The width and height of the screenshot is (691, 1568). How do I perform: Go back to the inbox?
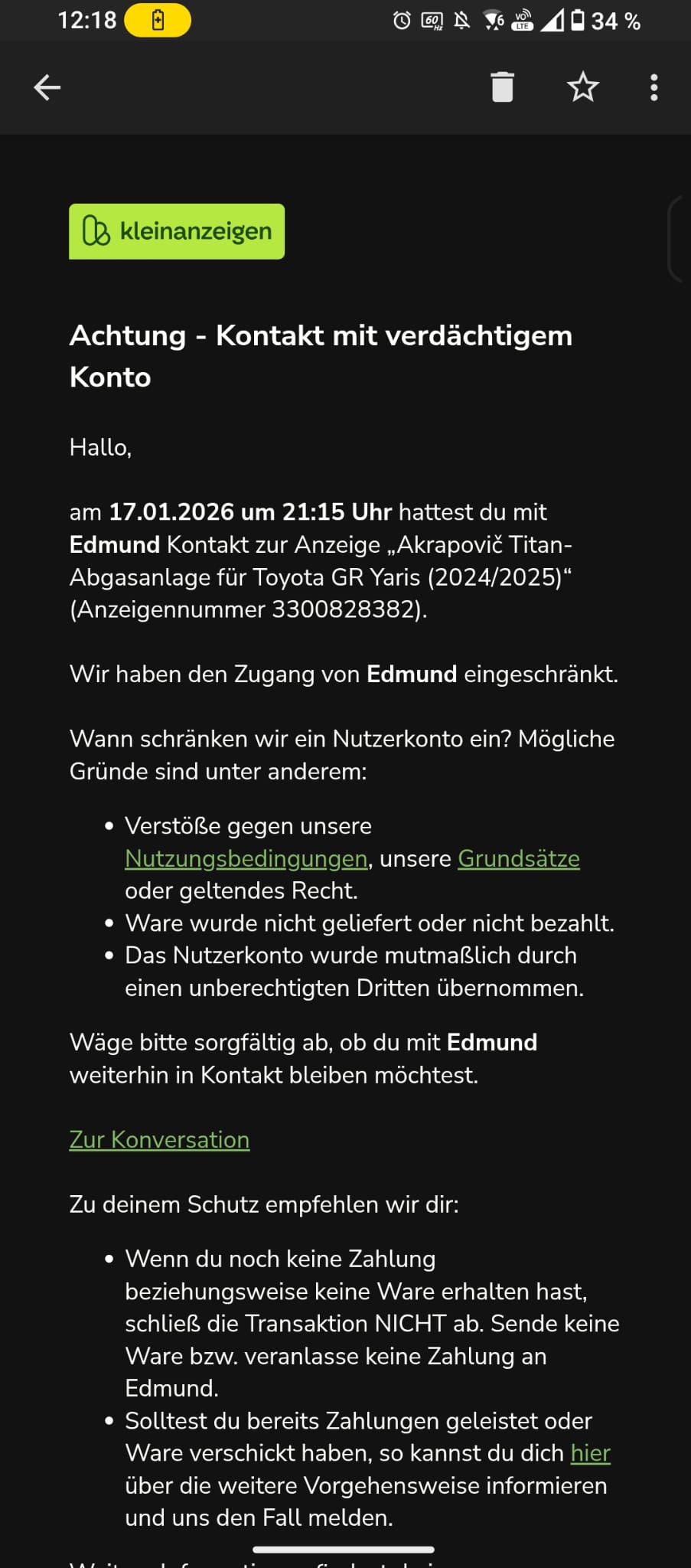pos(47,87)
